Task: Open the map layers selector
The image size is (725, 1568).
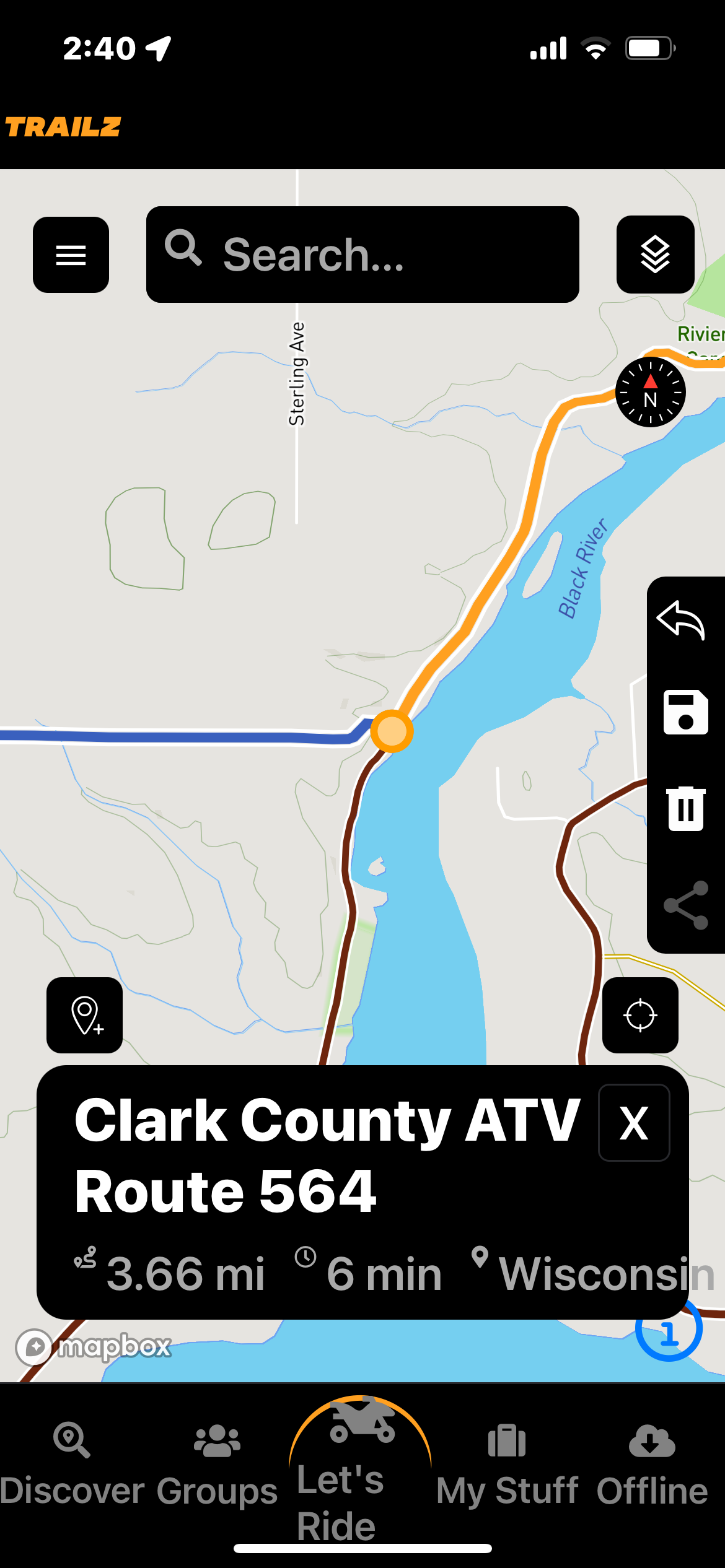Action: pos(655,255)
